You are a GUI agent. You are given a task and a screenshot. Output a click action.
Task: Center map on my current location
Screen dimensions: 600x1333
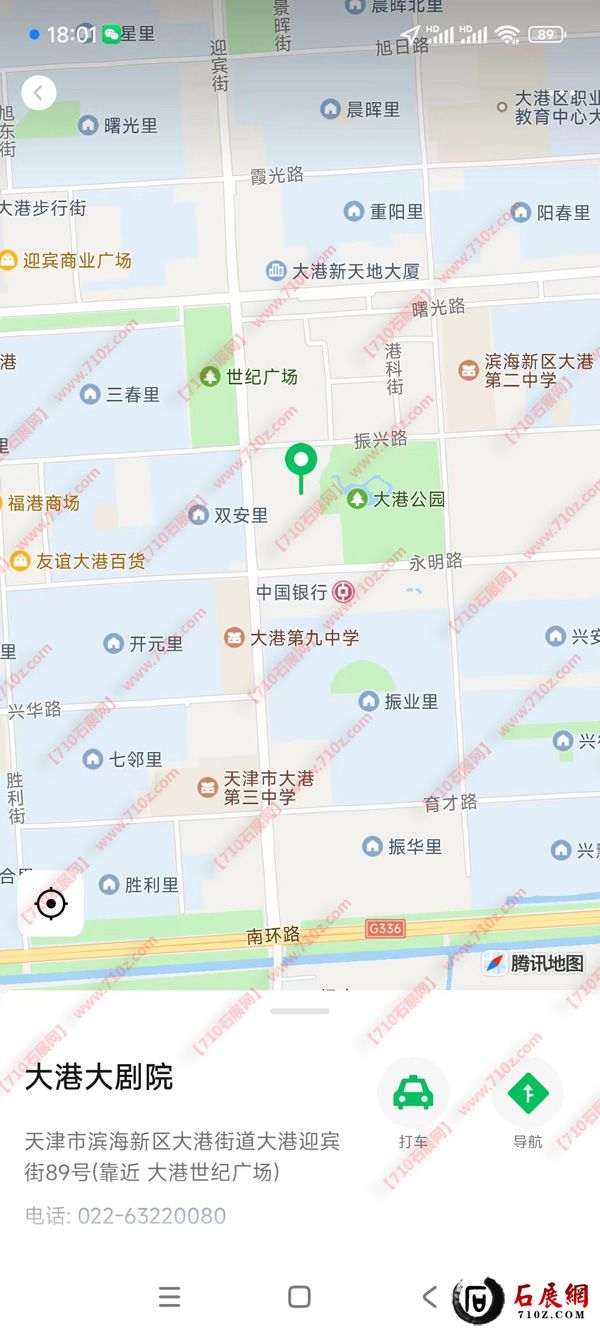(x=51, y=904)
